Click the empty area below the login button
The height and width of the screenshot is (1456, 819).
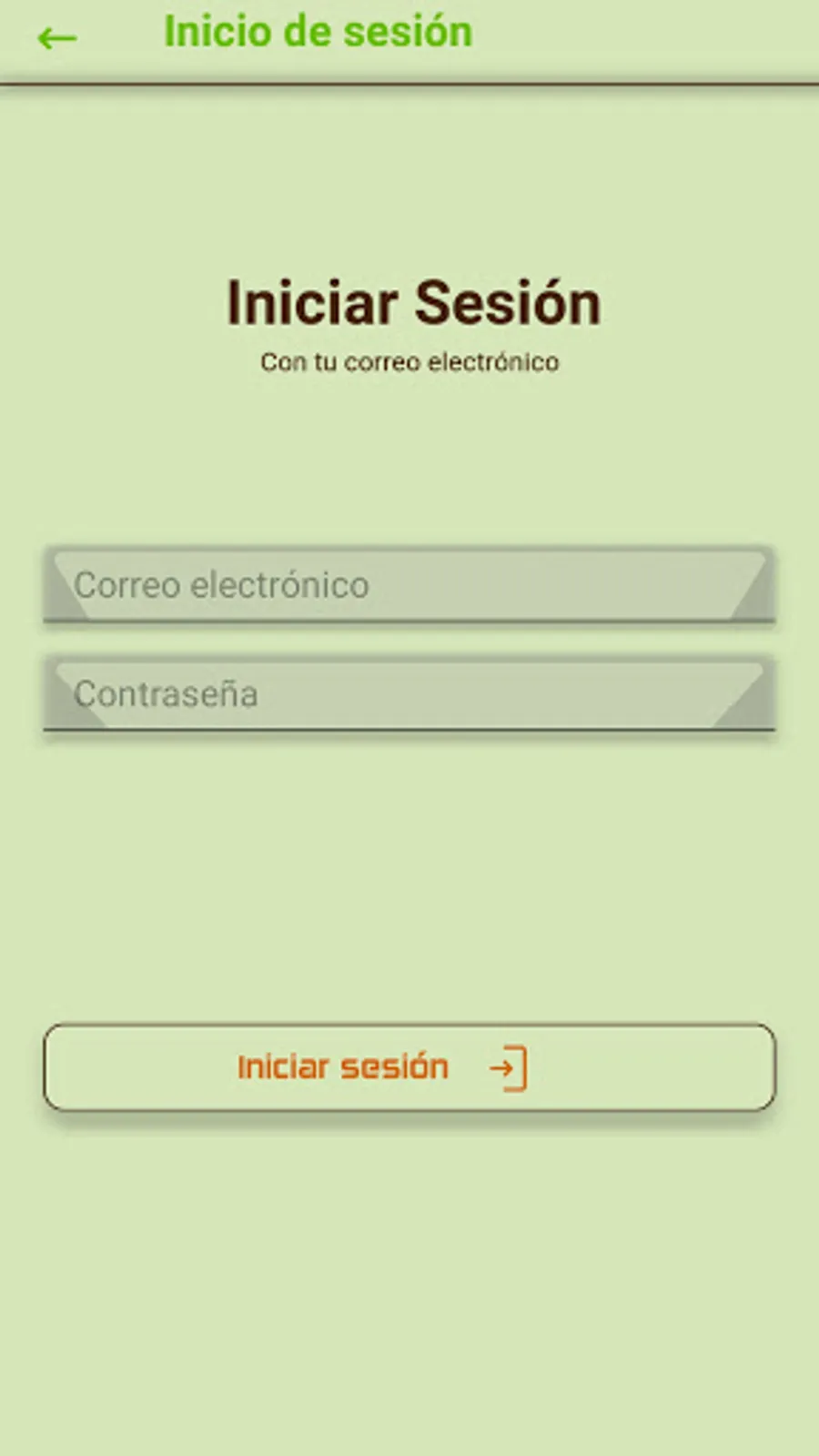click(409, 1274)
